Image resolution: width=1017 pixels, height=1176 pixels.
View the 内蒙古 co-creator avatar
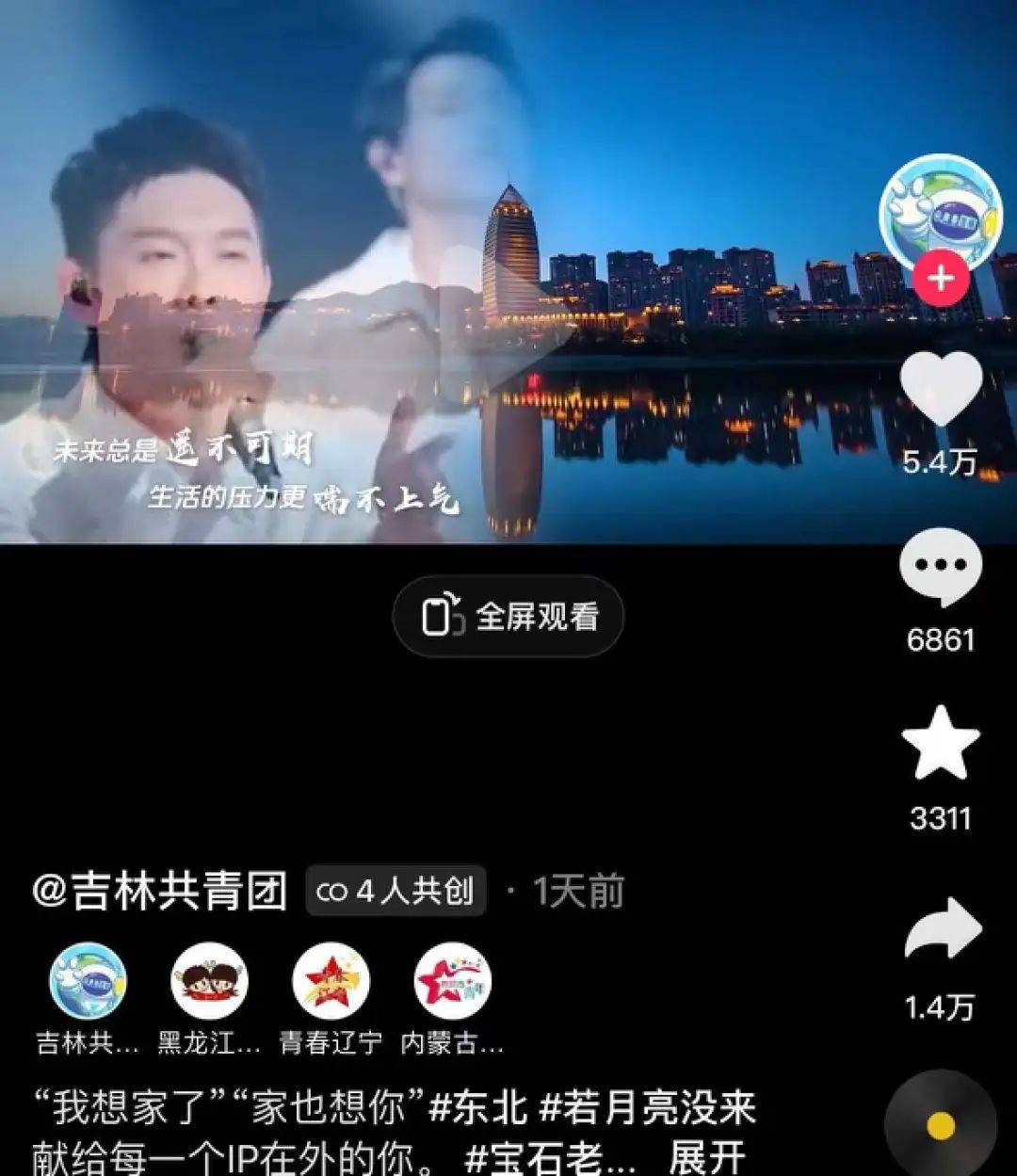pyautogui.click(x=452, y=981)
